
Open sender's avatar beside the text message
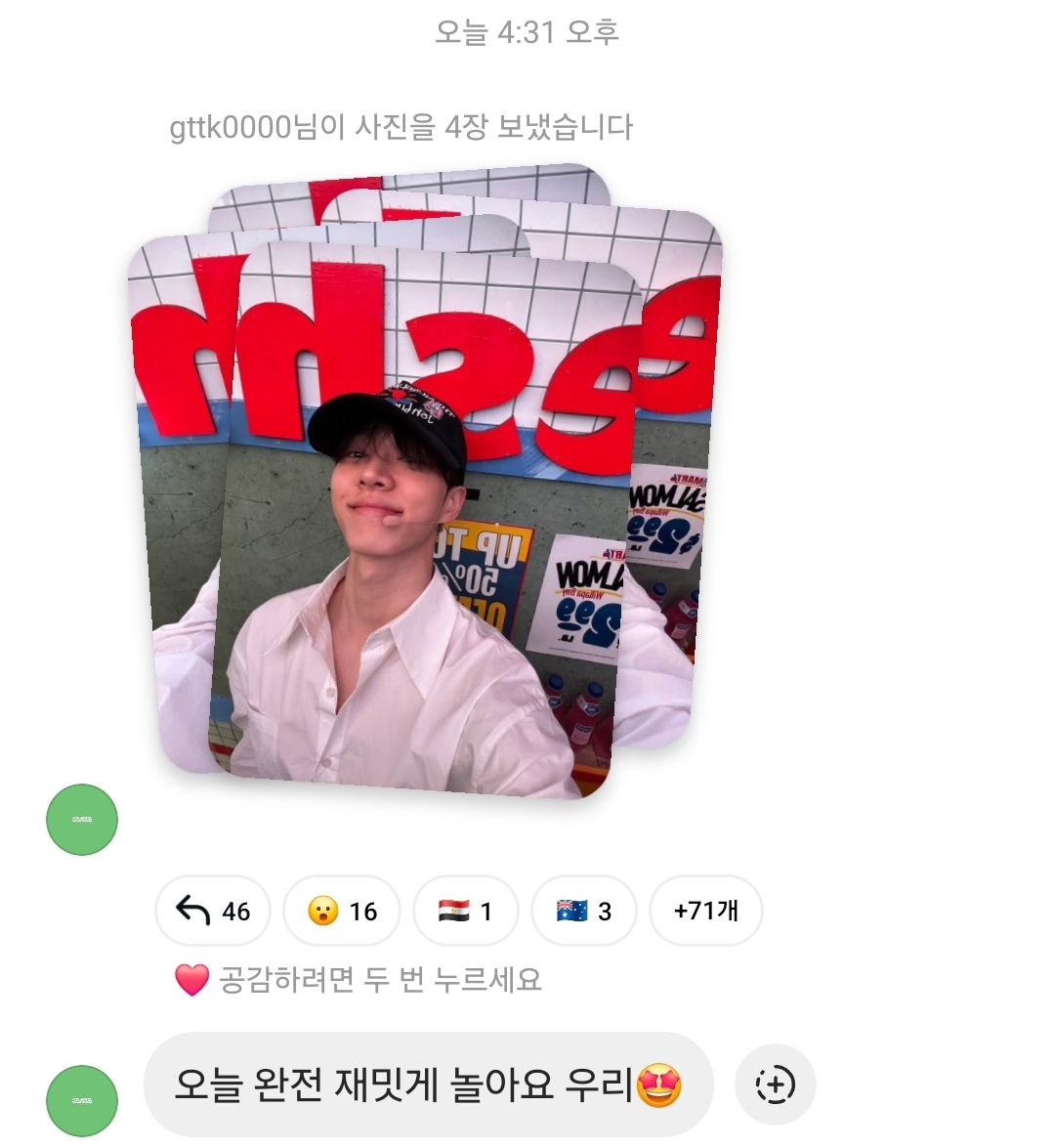[82, 1101]
